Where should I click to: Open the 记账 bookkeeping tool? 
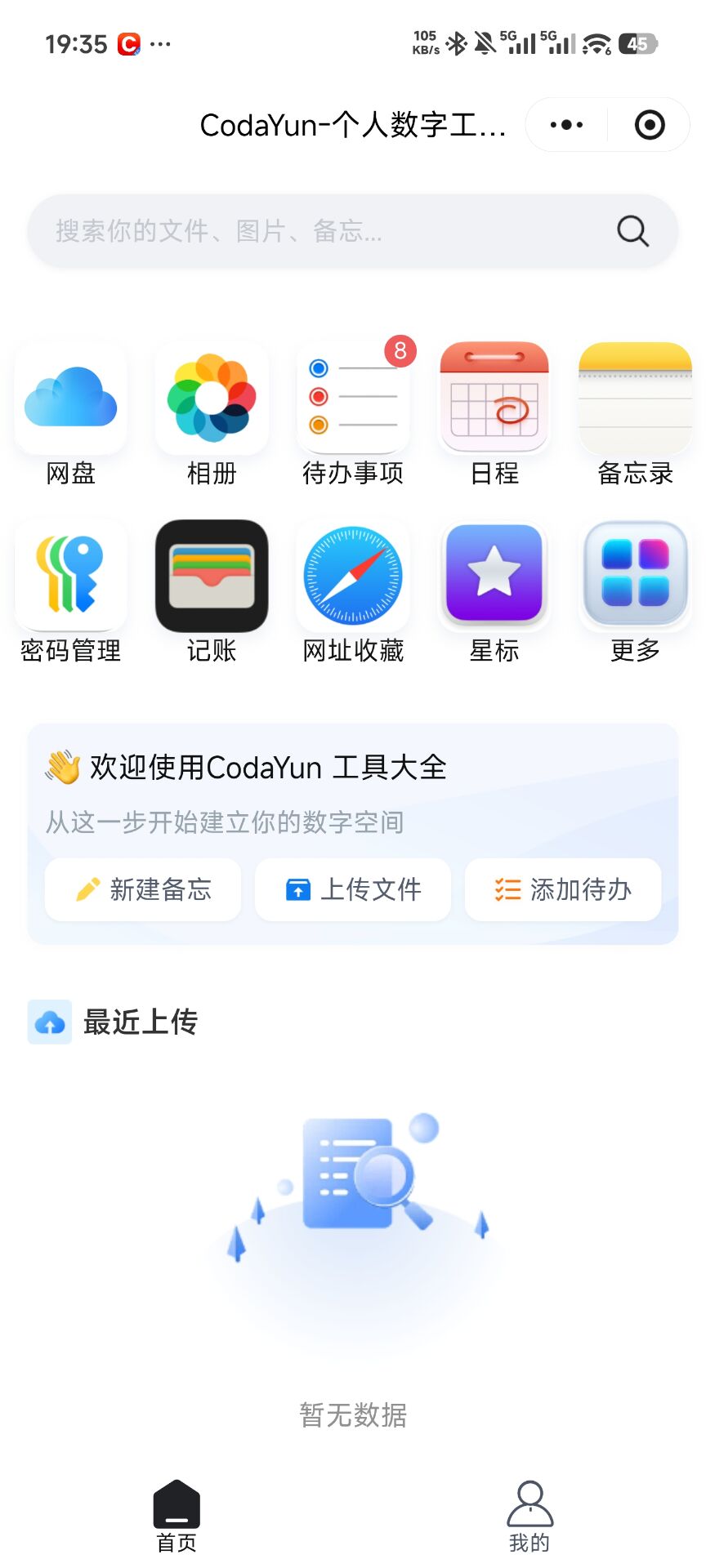point(212,577)
